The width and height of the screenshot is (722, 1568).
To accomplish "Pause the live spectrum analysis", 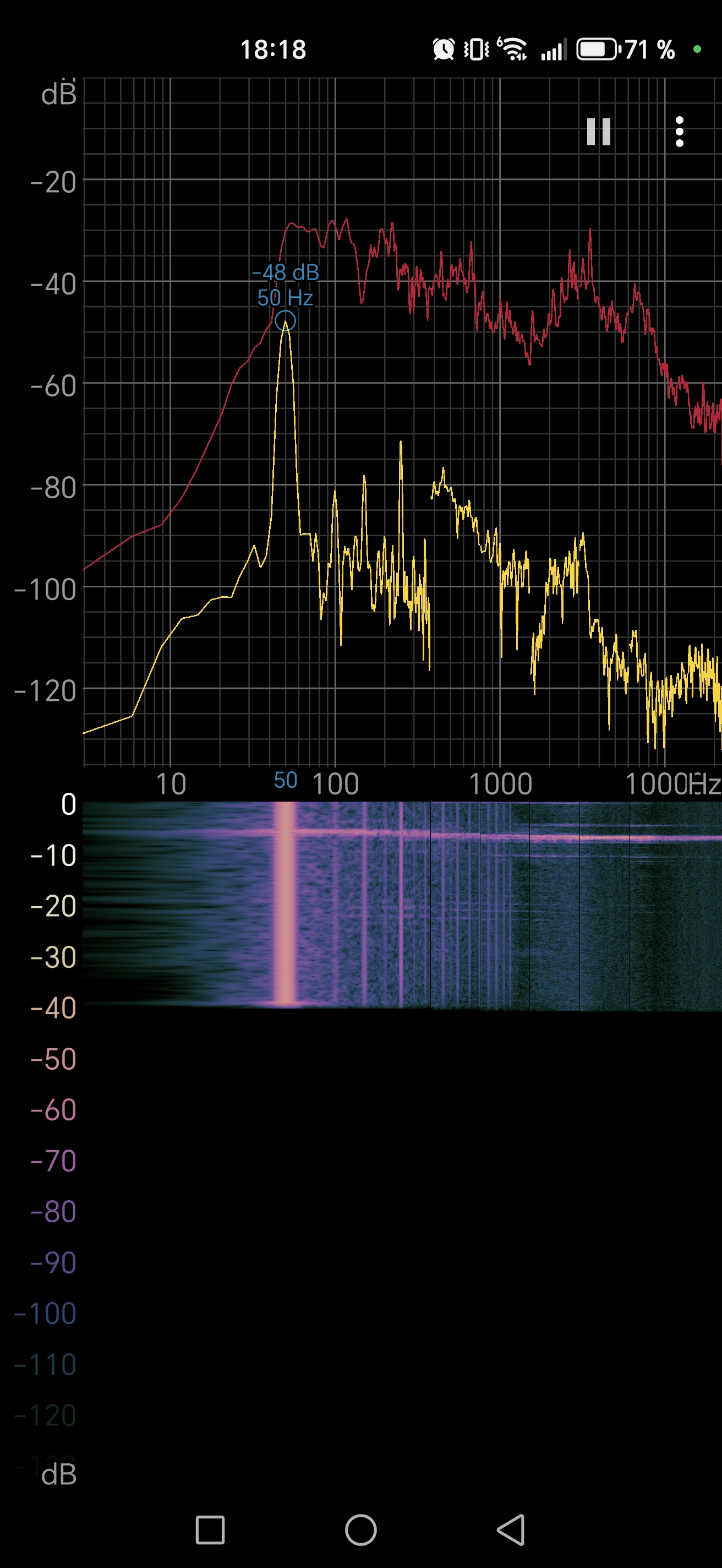I will [x=599, y=132].
